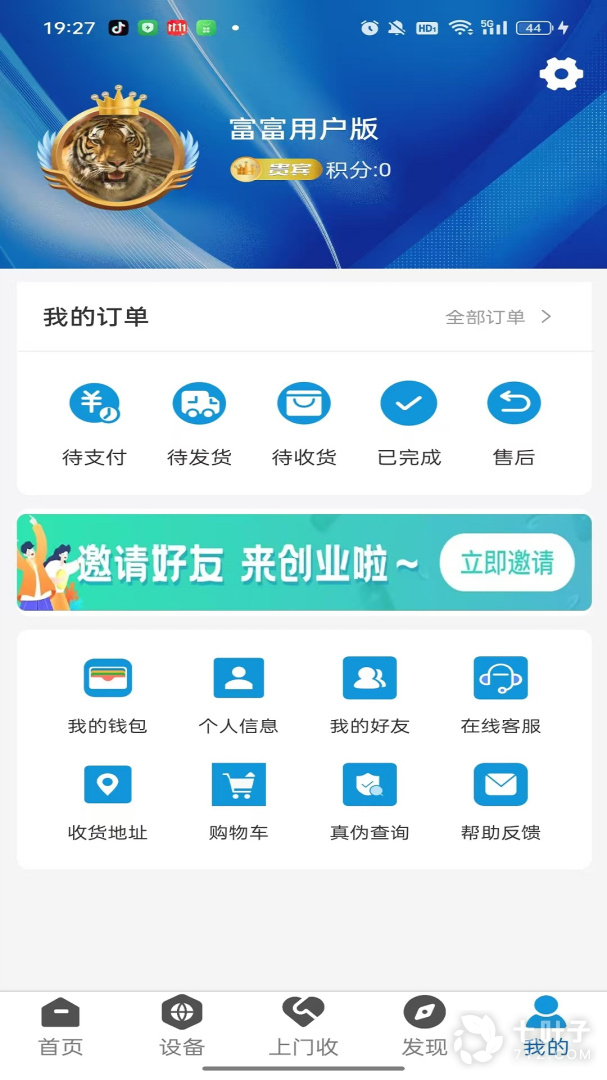
Task: View all orders (全部订单)
Action: (499, 317)
